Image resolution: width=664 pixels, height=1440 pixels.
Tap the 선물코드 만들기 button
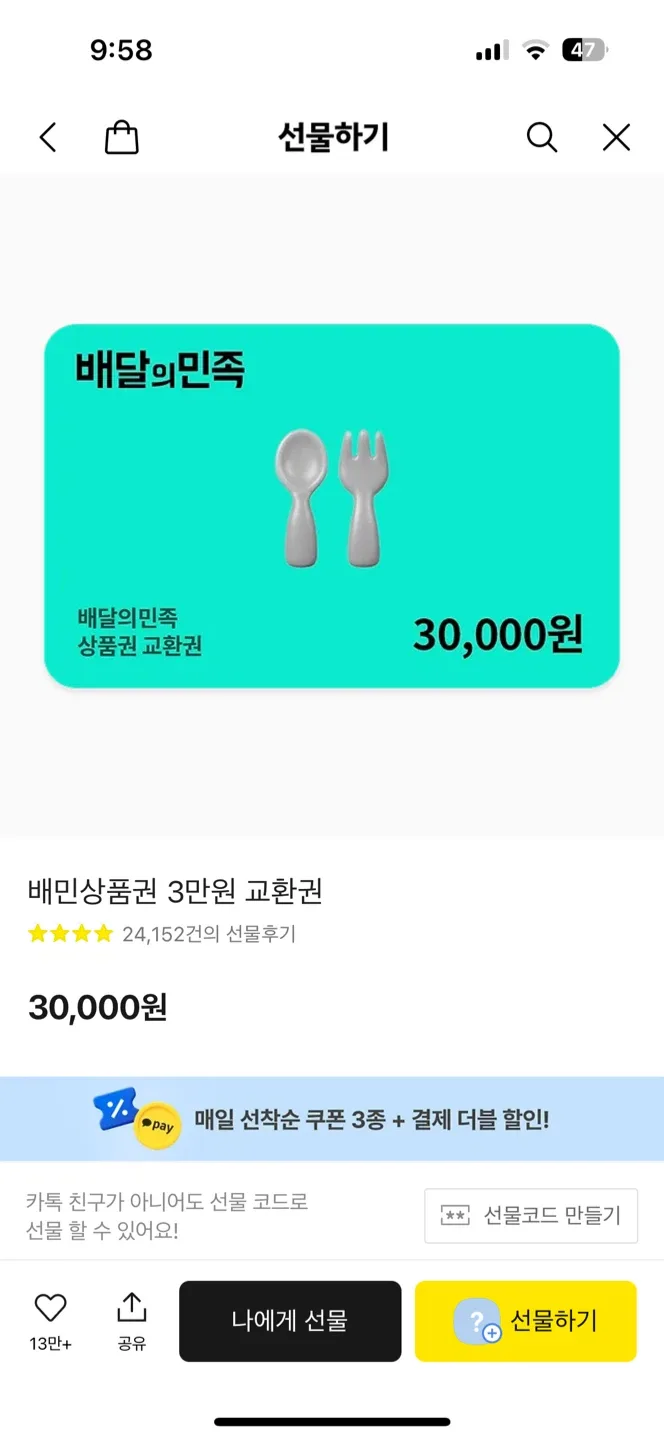[531, 1215]
